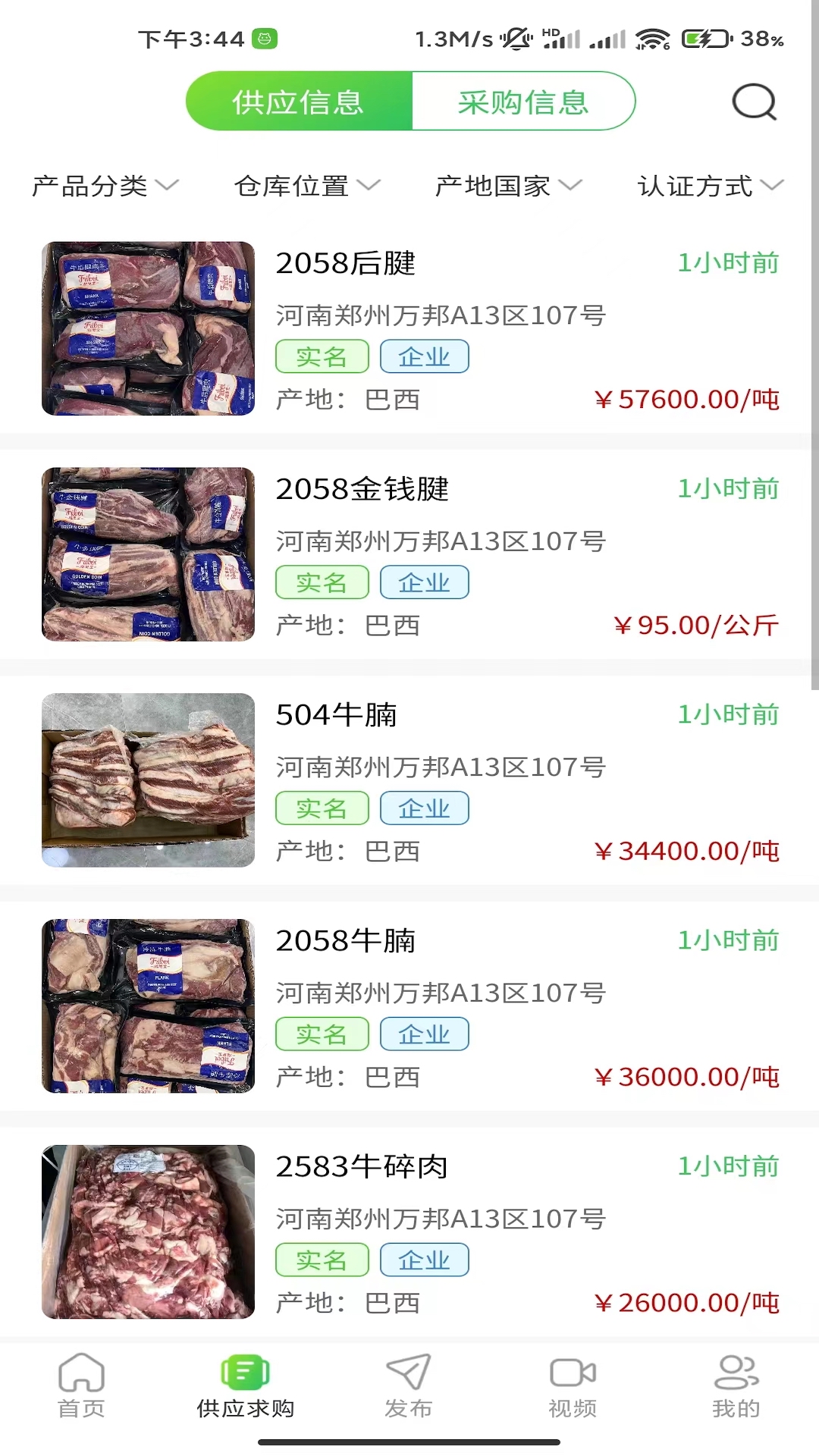Image resolution: width=819 pixels, height=1456 pixels.
Task: Open the search icon
Action: 752,102
